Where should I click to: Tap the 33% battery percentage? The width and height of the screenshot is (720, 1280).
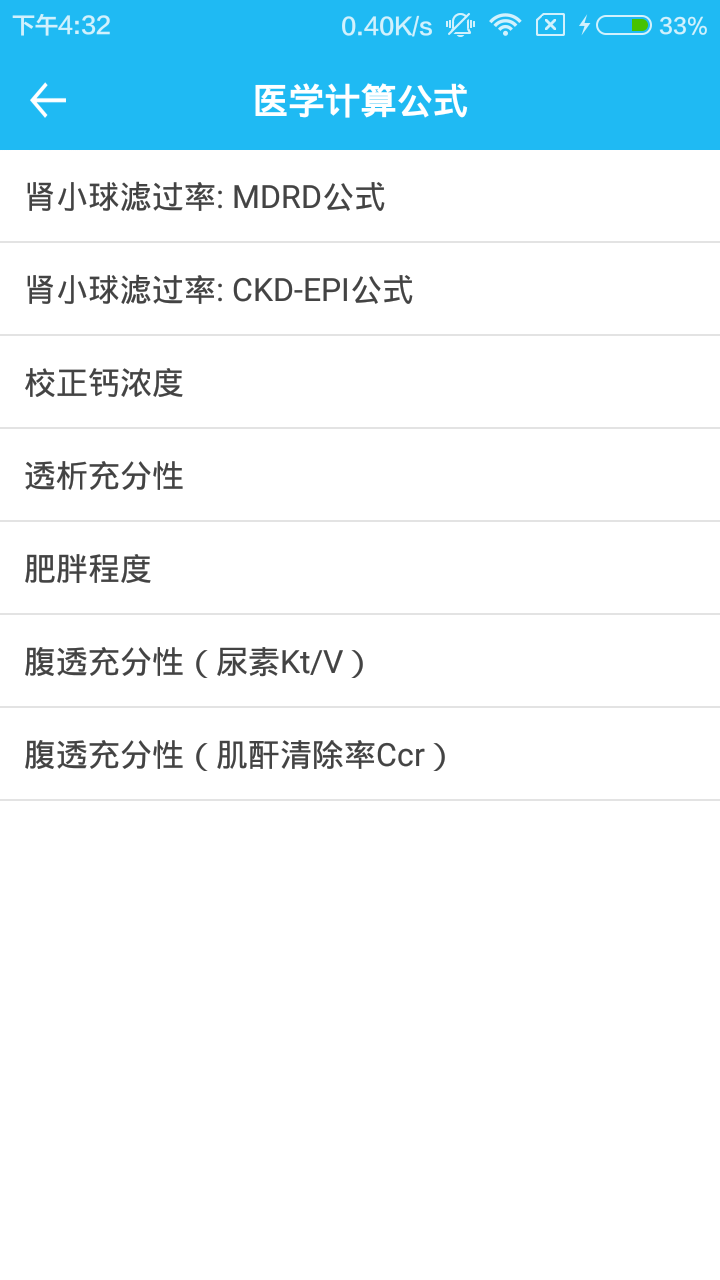(x=681, y=27)
